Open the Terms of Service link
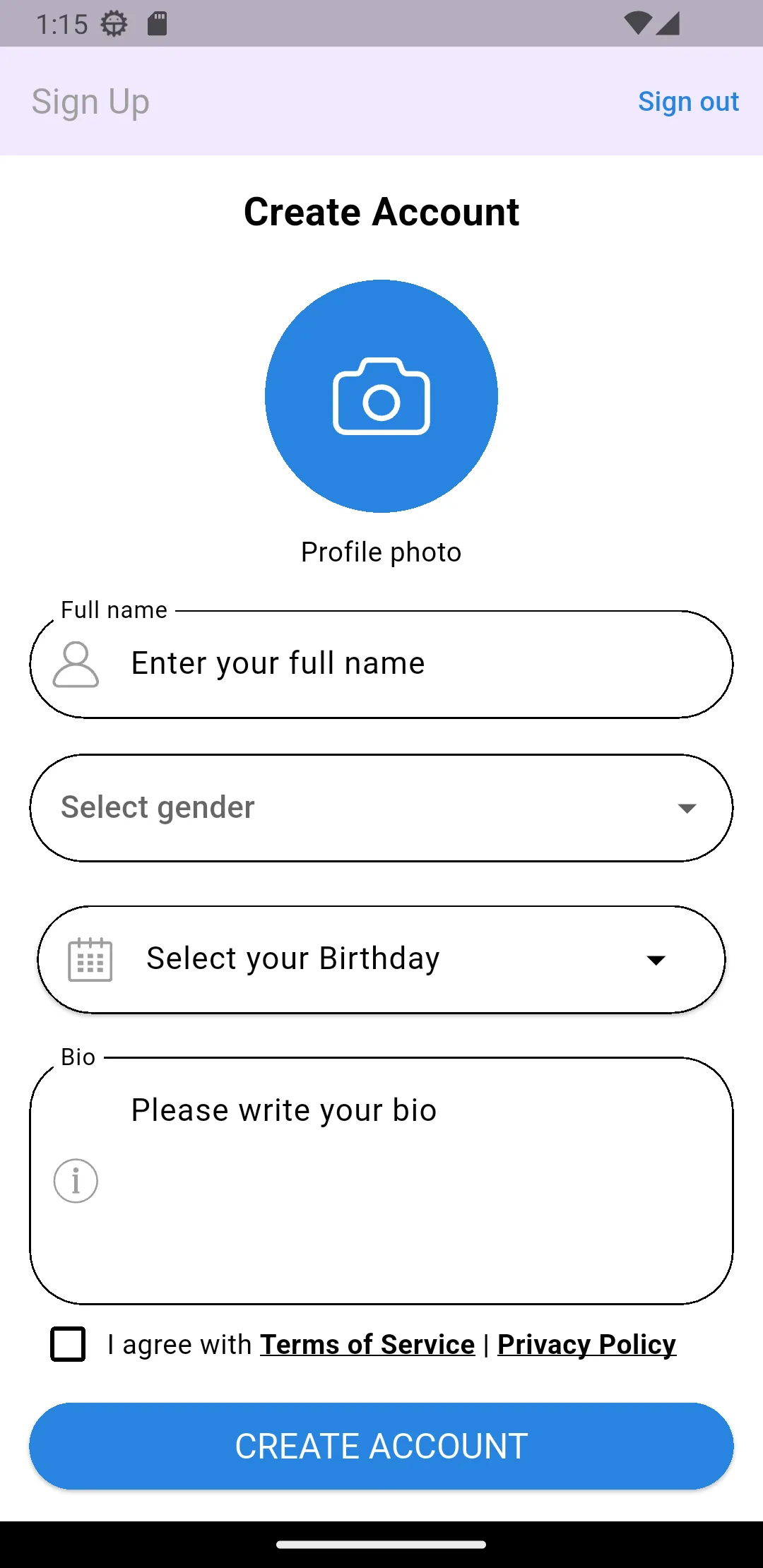Image resolution: width=763 pixels, height=1568 pixels. [367, 1344]
